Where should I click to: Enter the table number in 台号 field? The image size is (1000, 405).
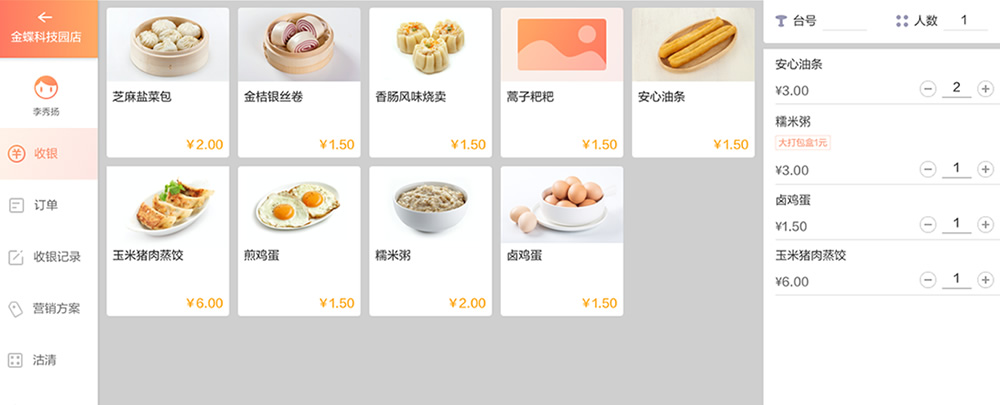844,20
